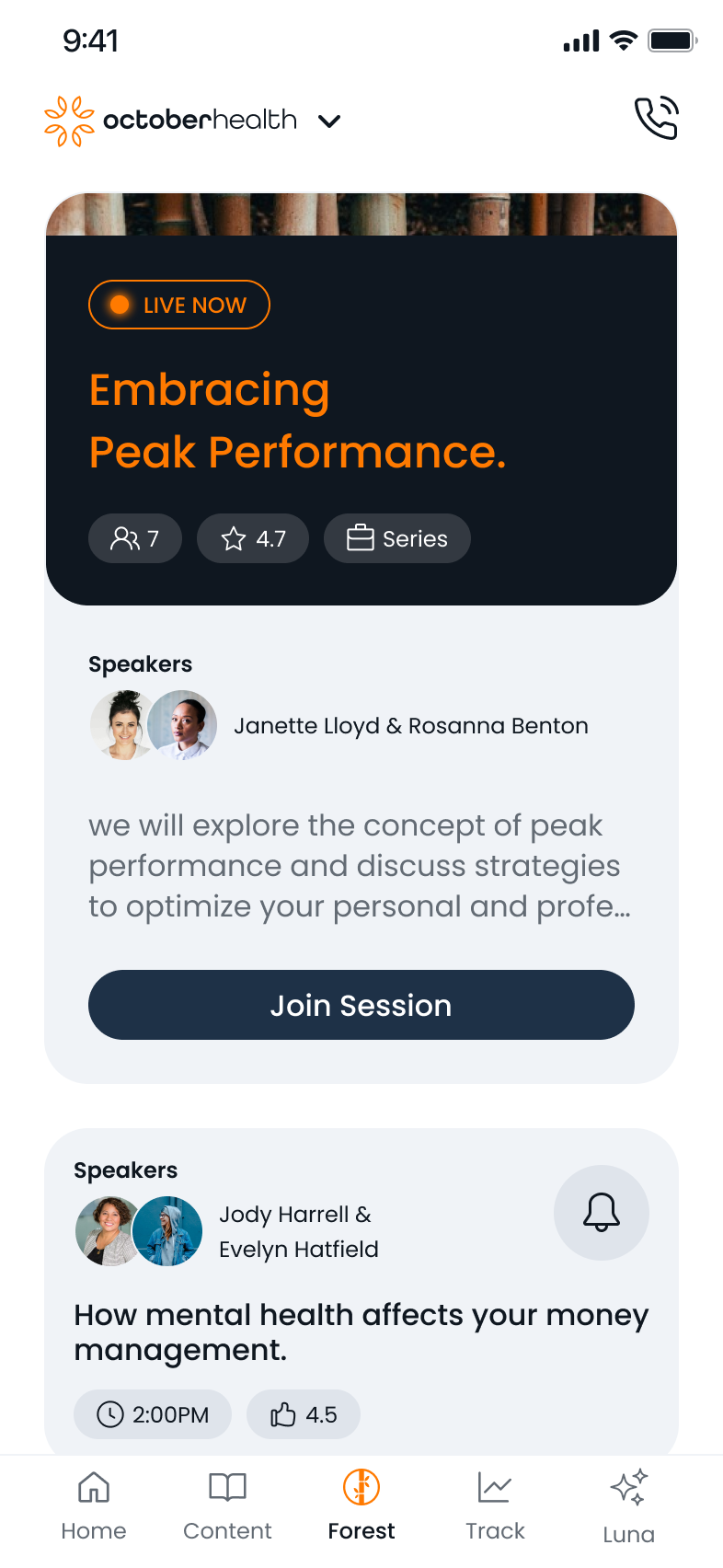Screen dimensions: 723x1568
Task: Switch to the Content tab
Action: point(227,1506)
